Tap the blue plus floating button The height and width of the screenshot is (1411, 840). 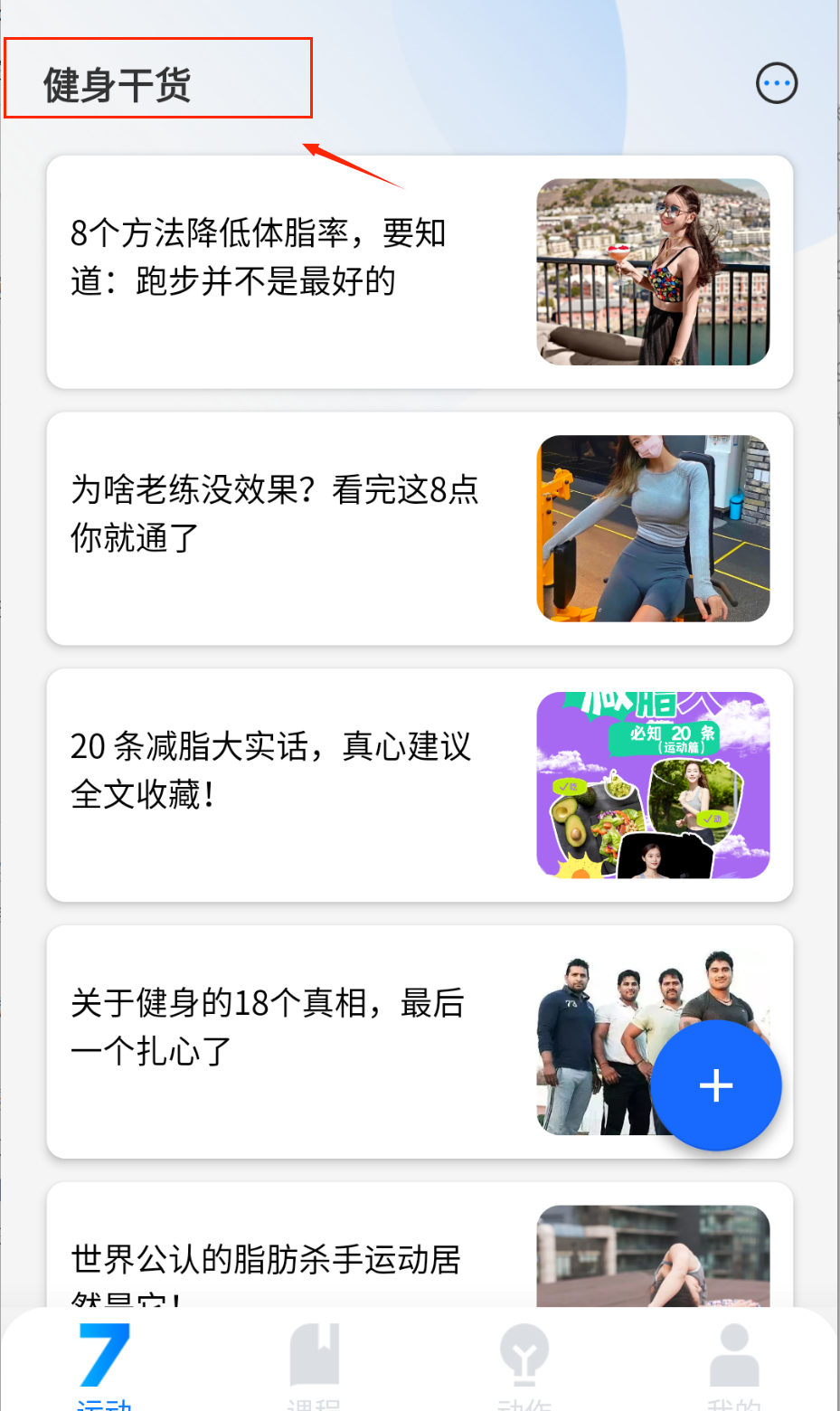(716, 1085)
